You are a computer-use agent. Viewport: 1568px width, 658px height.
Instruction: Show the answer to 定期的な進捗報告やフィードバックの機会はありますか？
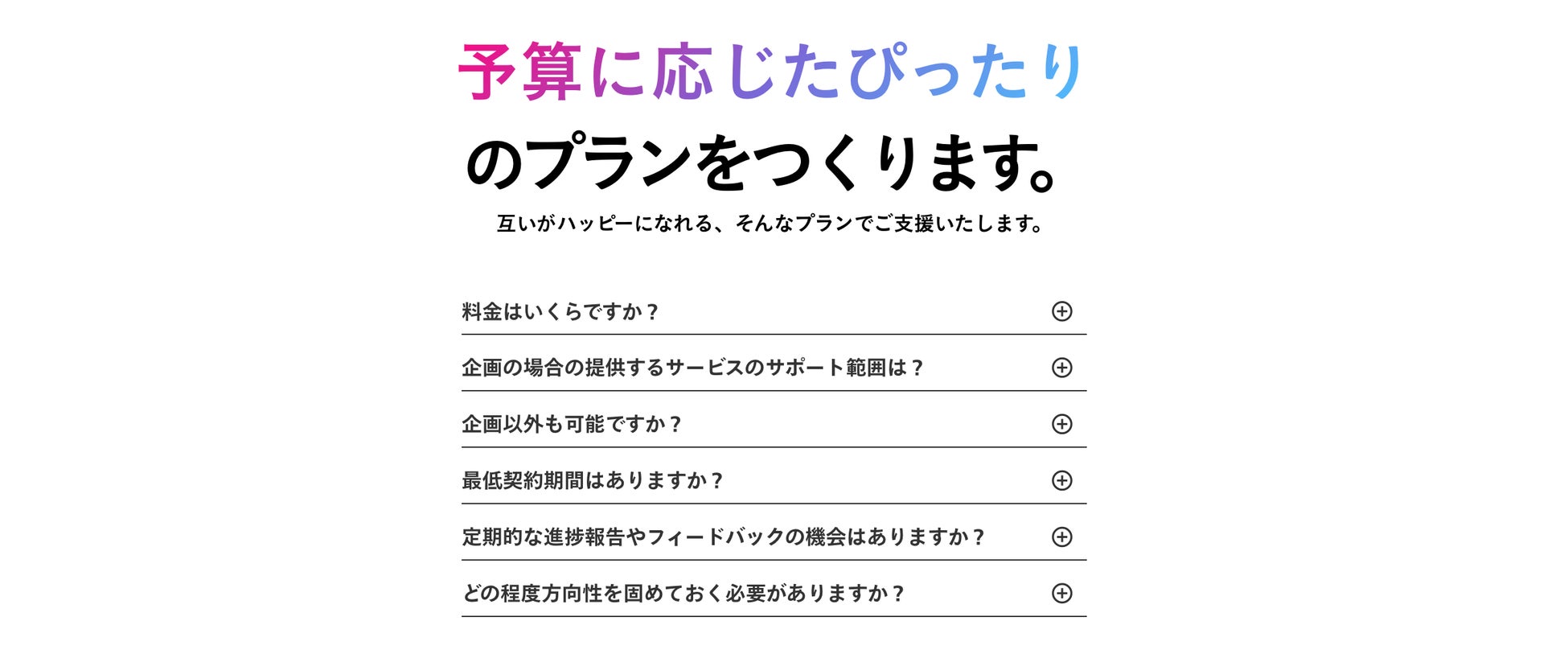click(1061, 537)
